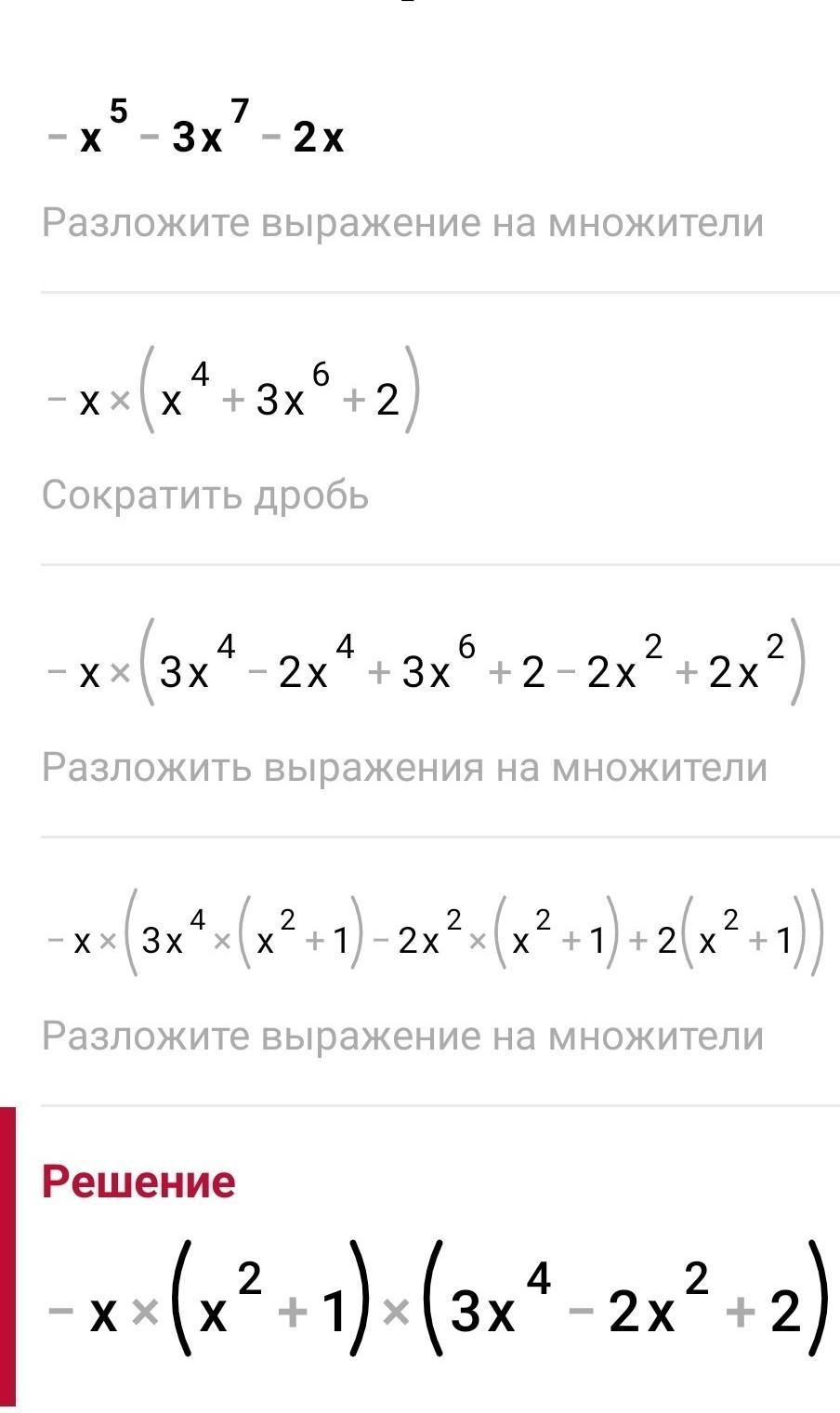Expand the first step "Разложите выражение на множители"
The image size is (840, 1413).
402,223
